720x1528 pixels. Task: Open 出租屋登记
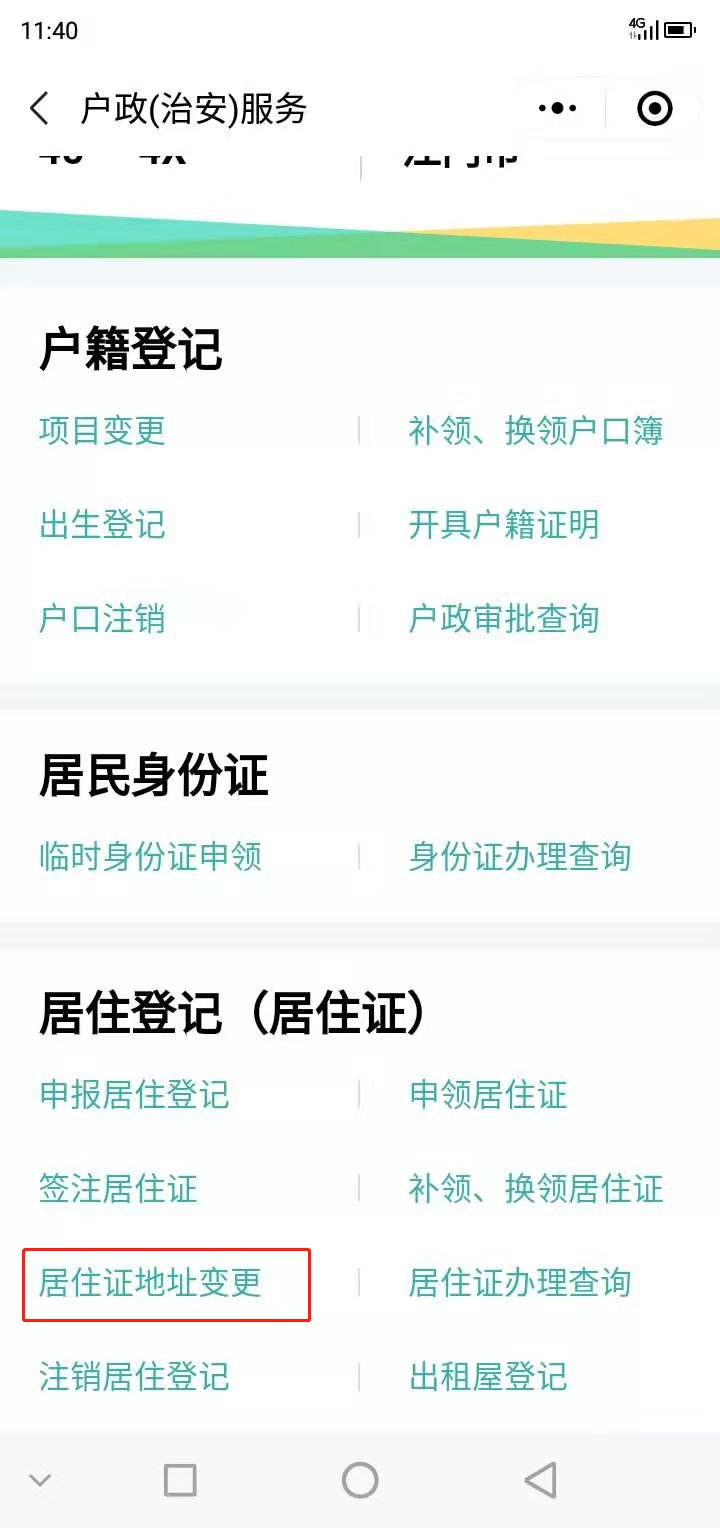pos(488,1377)
